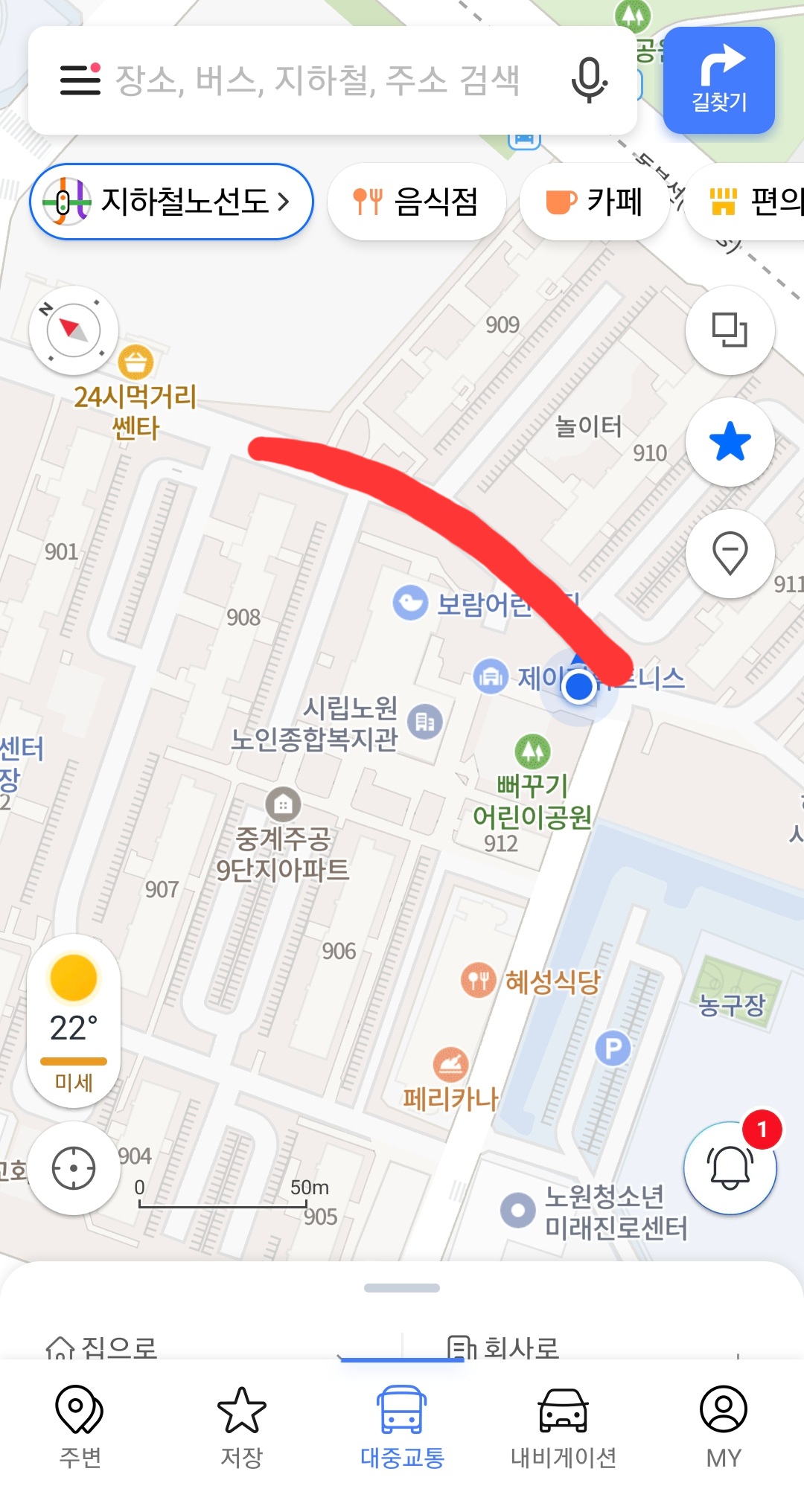Open the map layers button
The width and height of the screenshot is (804, 1512).
[730, 330]
